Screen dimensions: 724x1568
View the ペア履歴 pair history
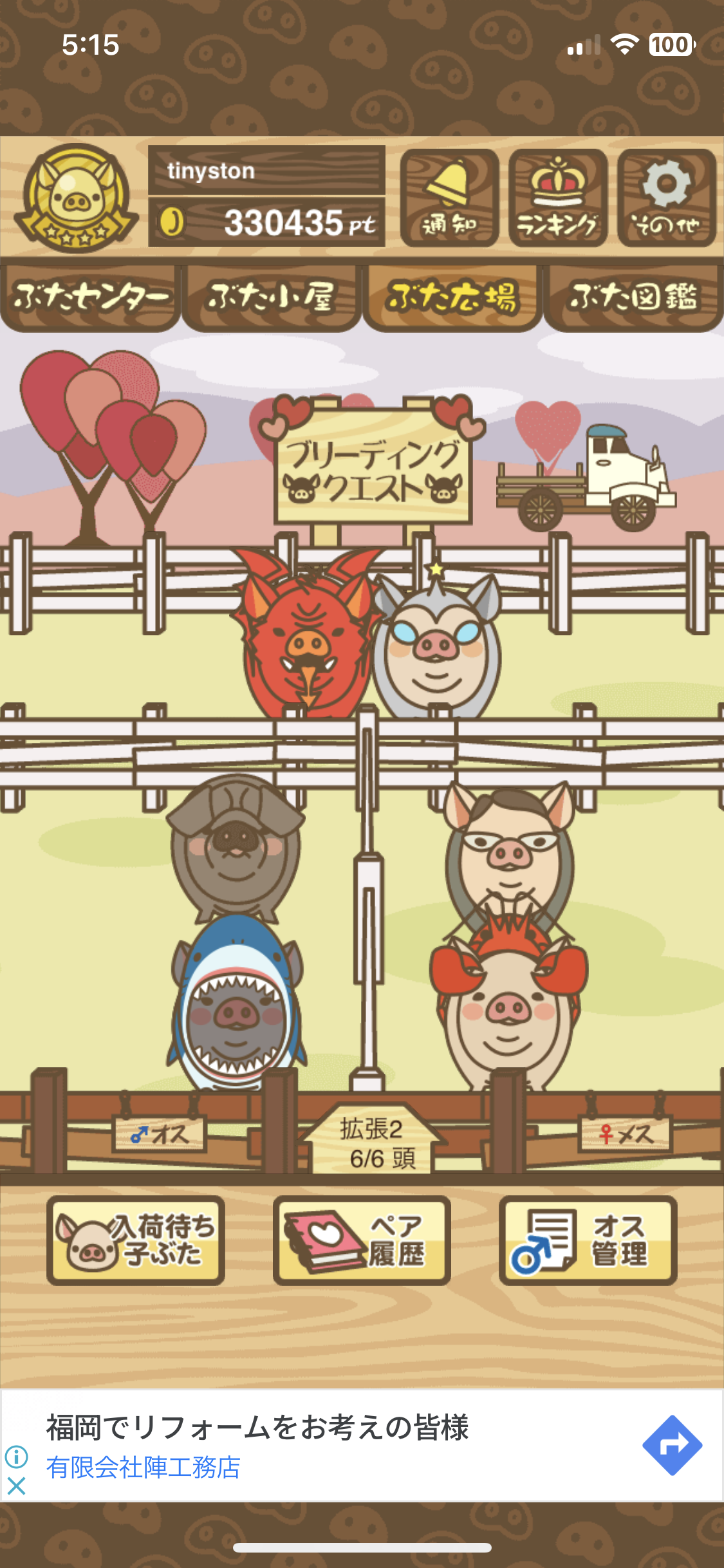362,1240
